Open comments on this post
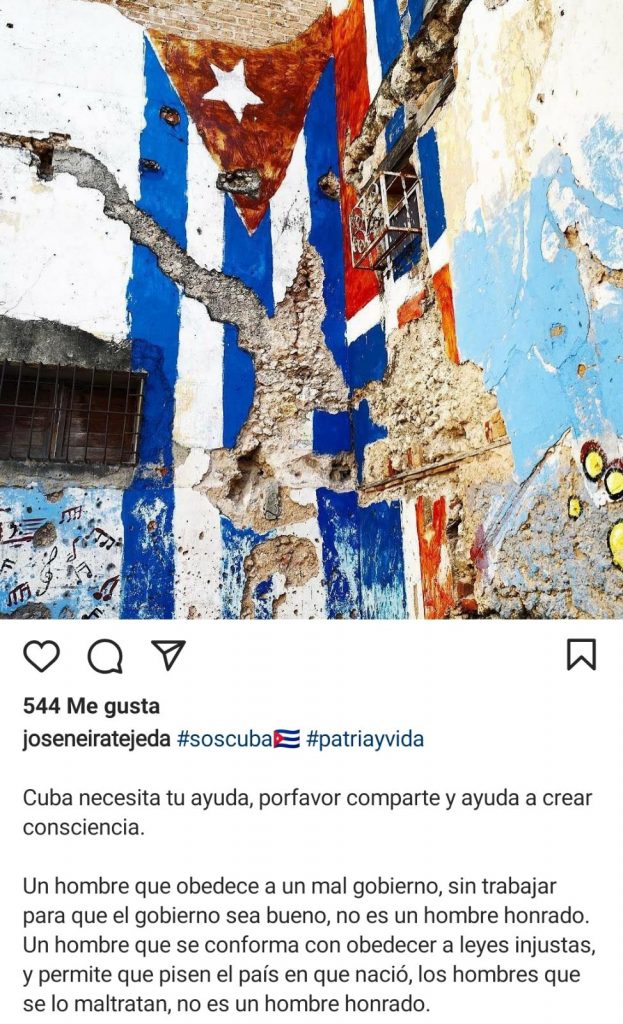The height and width of the screenshot is (1024, 623). 105,656
